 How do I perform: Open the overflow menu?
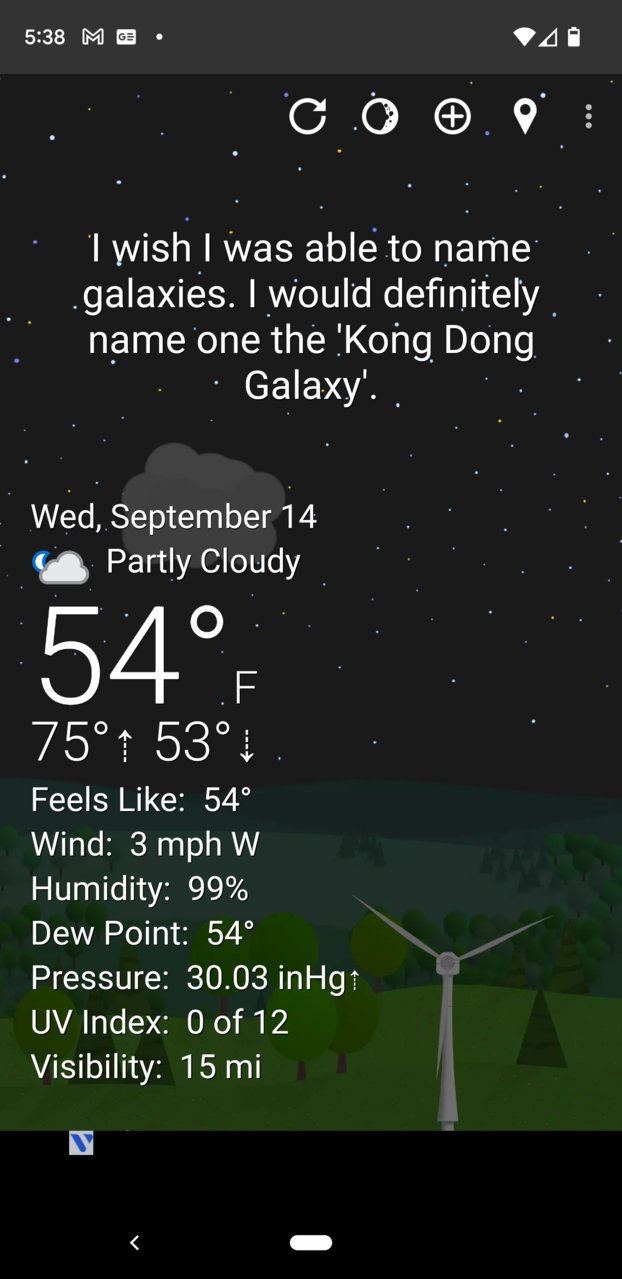tap(588, 117)
